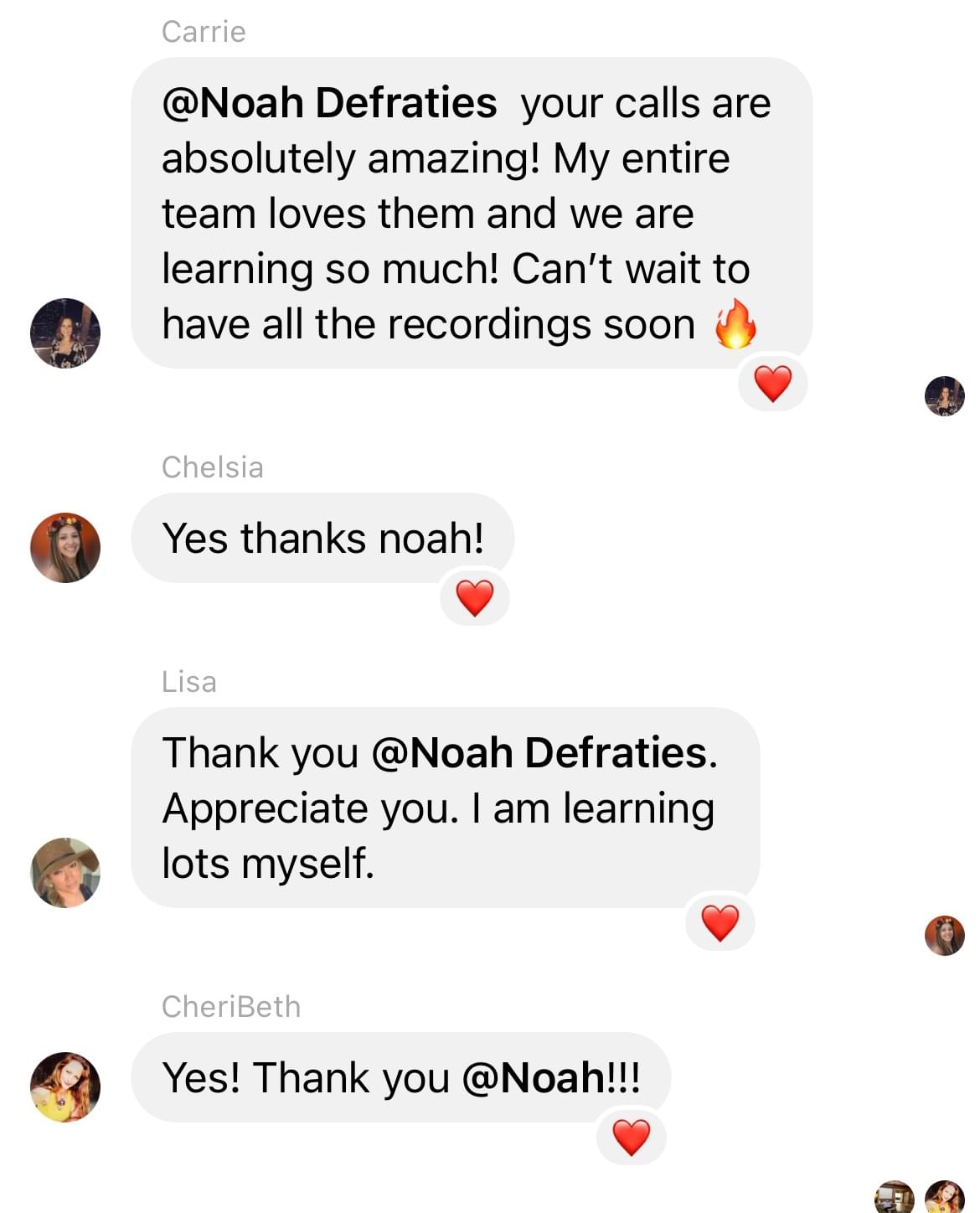Screen dimensions: 980x1213
Task: View CheriBeth's profile avatar
Action: click(65, 1087)
